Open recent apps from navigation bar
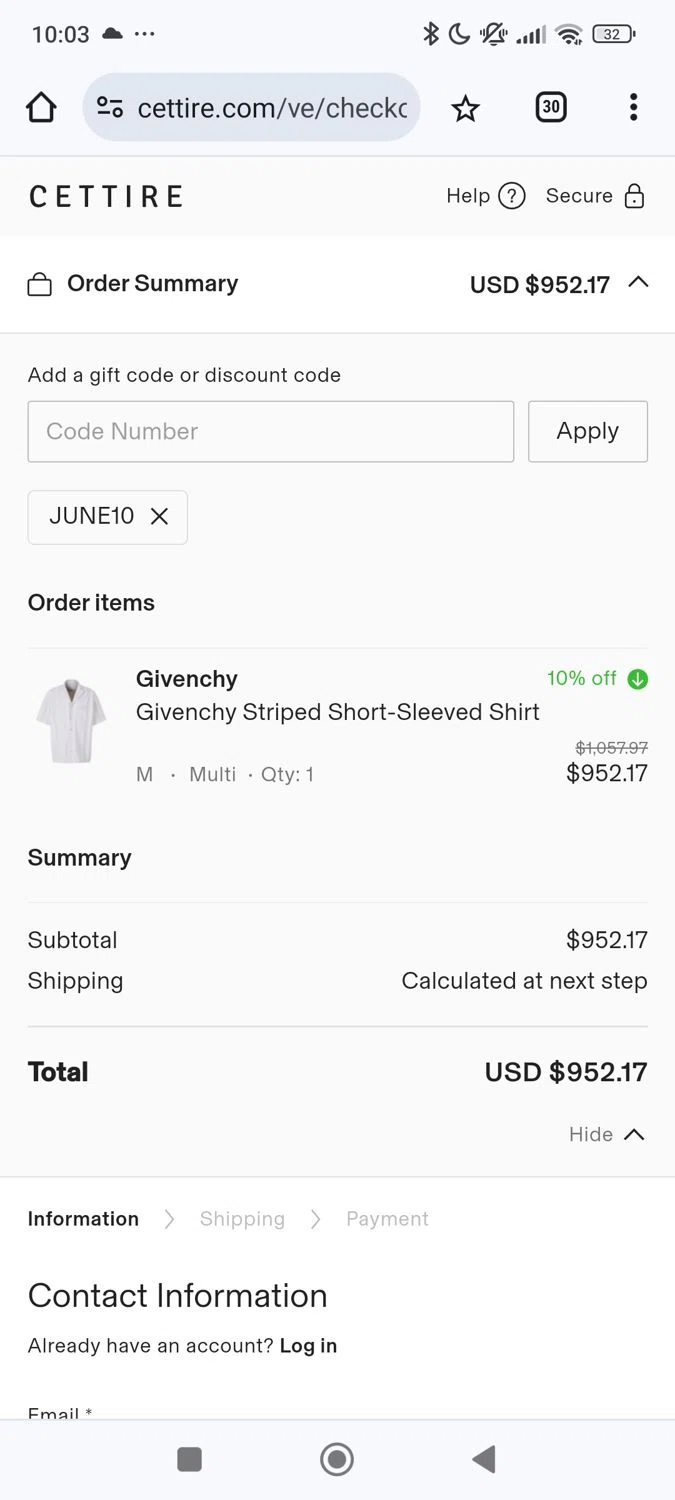Image resolution: width=675 pixels, height=1500 pixels. (x=190, y=1459)
